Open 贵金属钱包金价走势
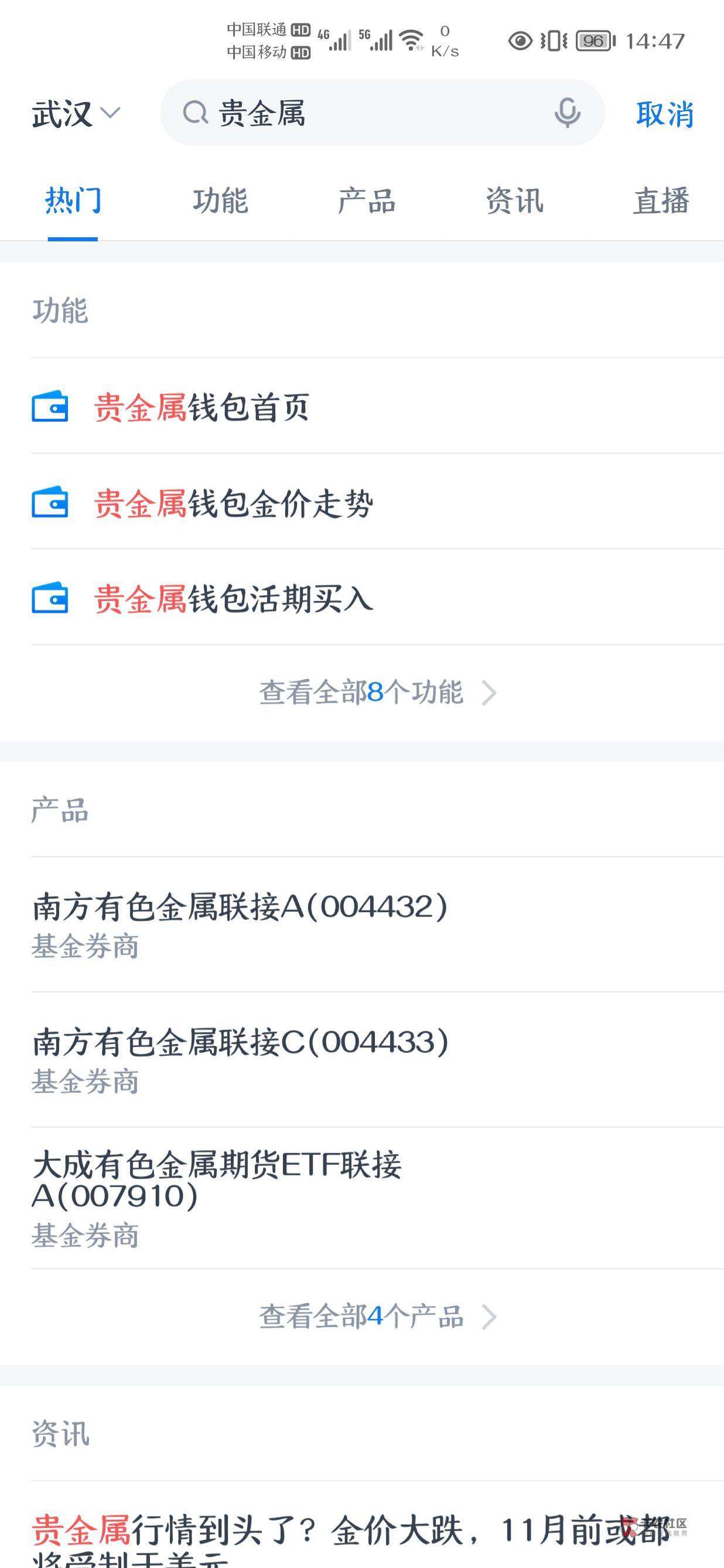The width and height of the screenshot is (724, 1568). pos(234,503)
